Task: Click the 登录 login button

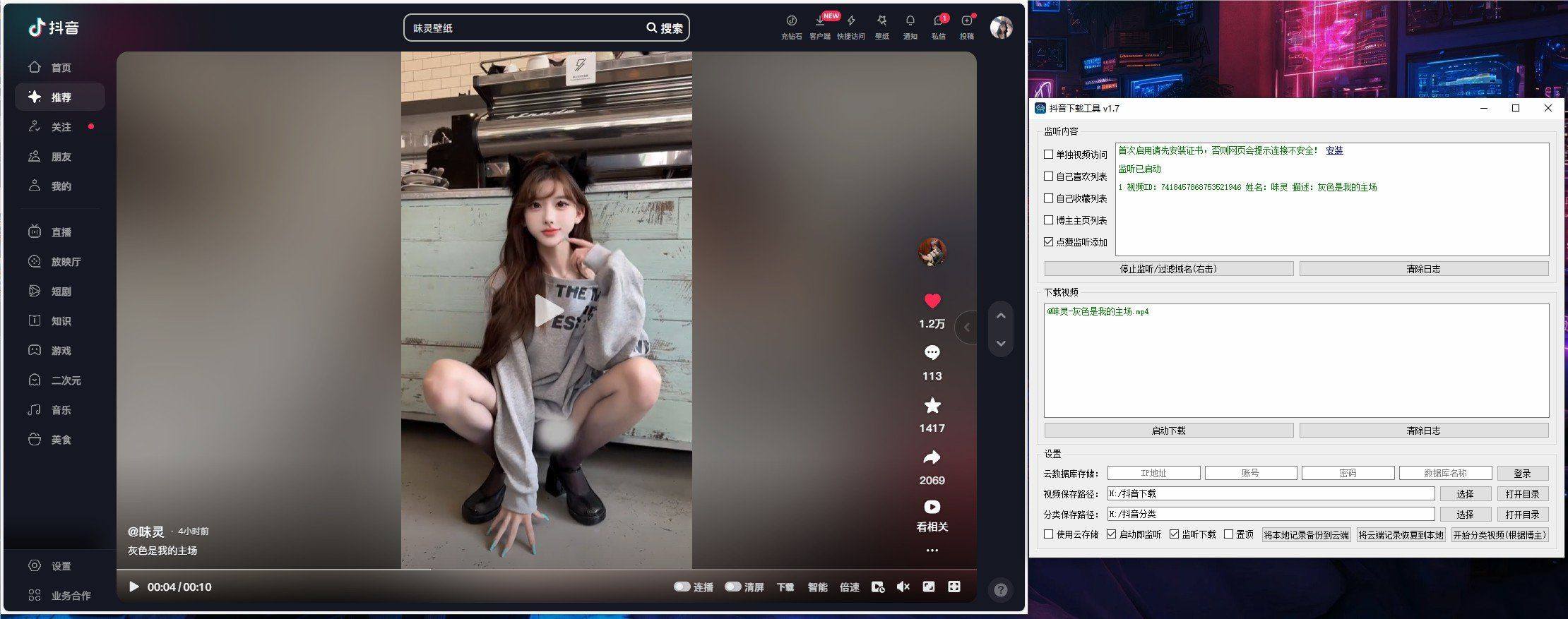Action: point(1522,474)
